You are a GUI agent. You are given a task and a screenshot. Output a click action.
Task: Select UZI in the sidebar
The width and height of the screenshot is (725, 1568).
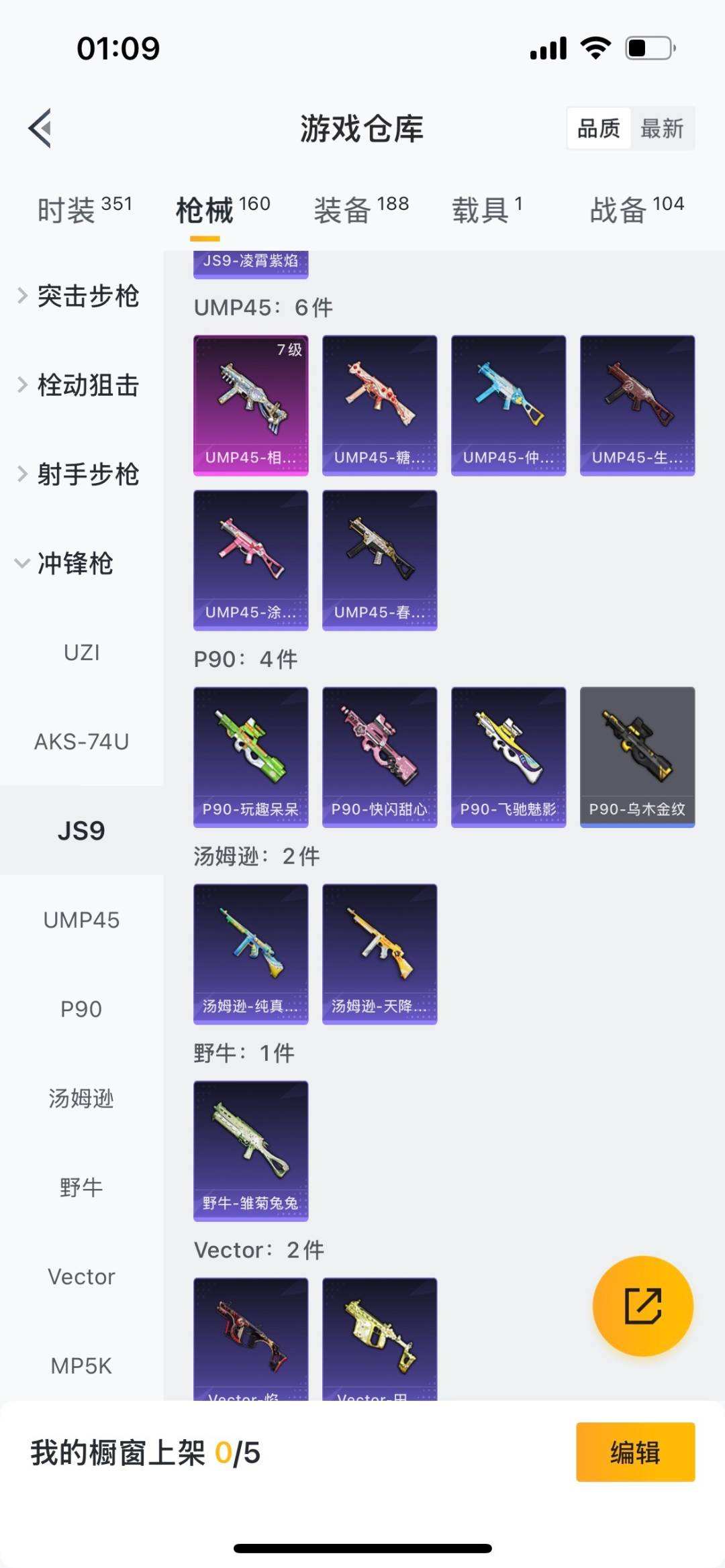(81, 652)
